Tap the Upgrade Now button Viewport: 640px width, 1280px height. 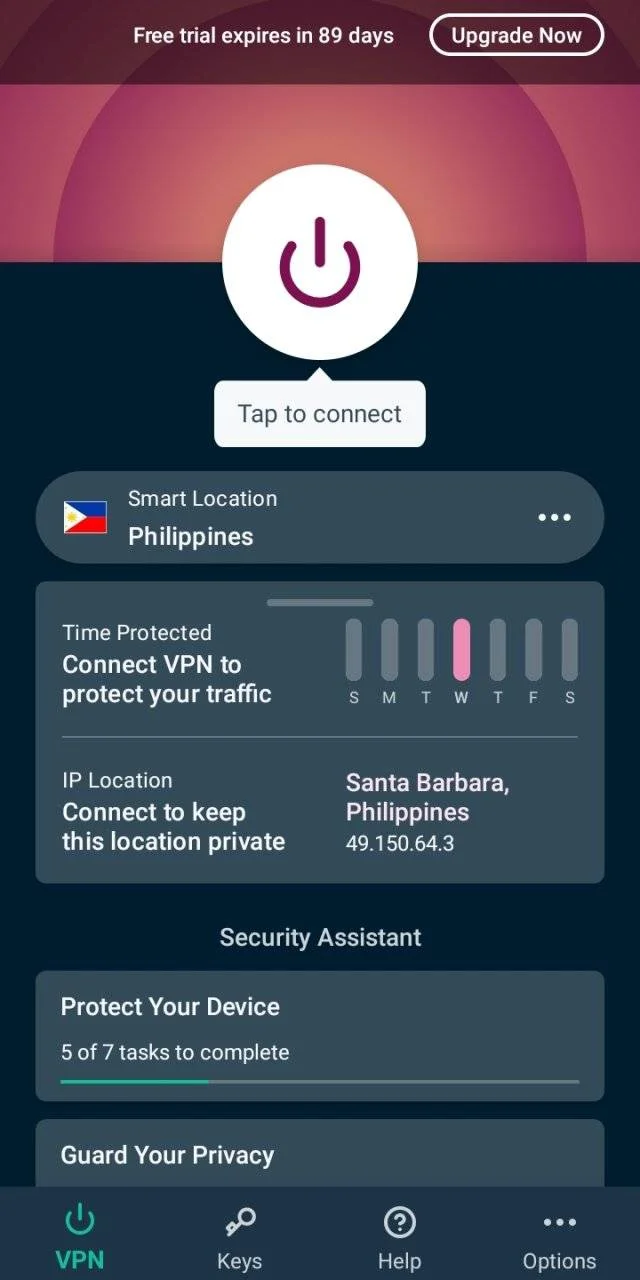pos(517,36)
